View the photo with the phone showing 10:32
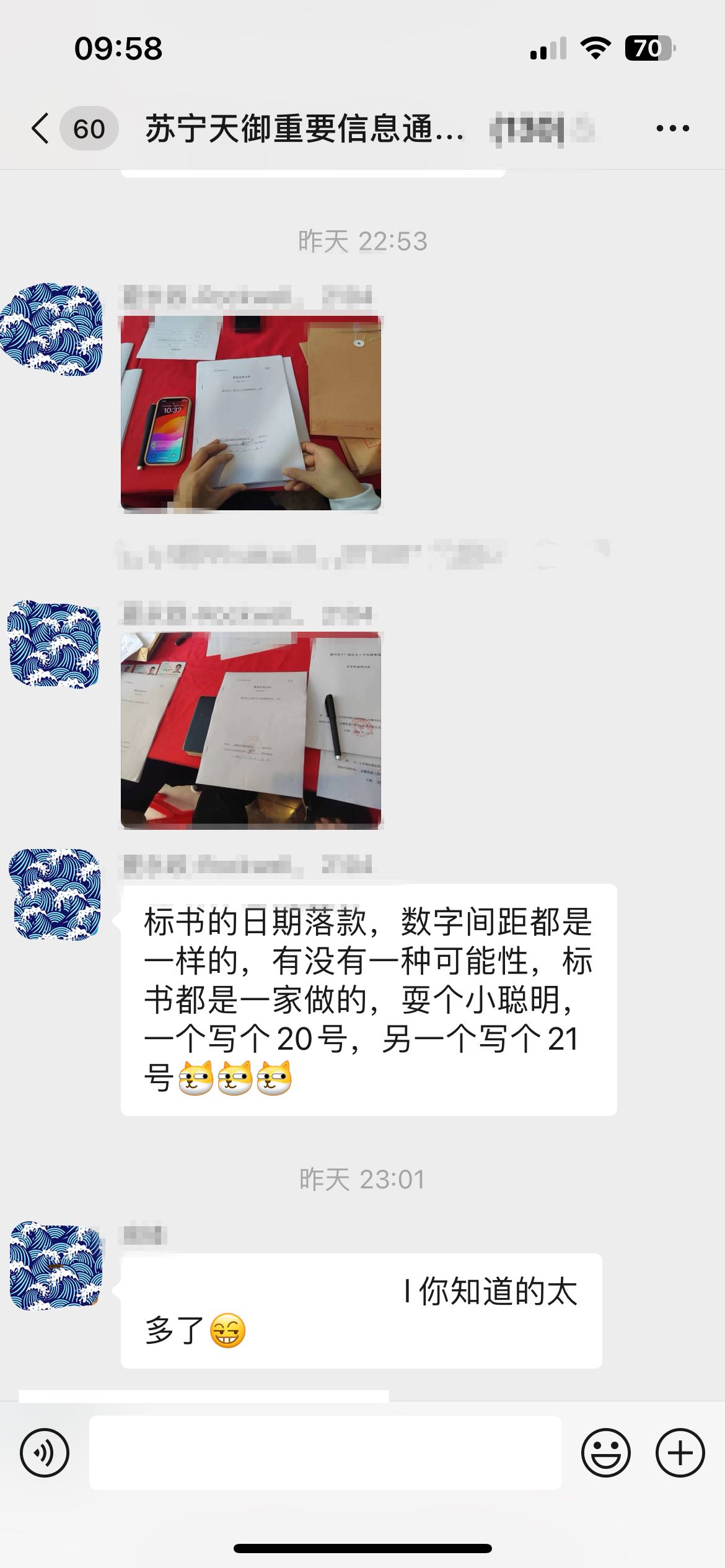This screenshot has height=1568, width=725. (250, 412)
